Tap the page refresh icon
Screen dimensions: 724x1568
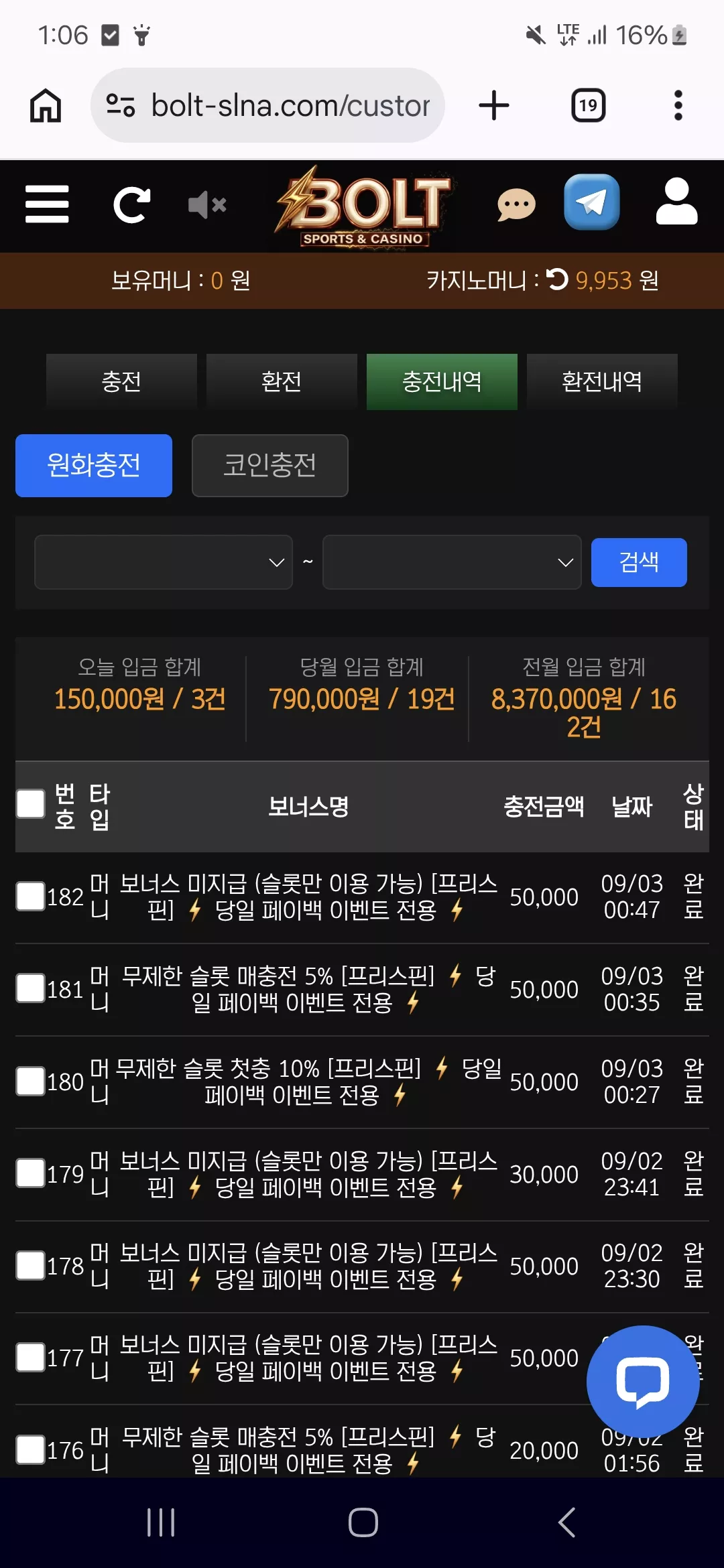coord(132,205)
